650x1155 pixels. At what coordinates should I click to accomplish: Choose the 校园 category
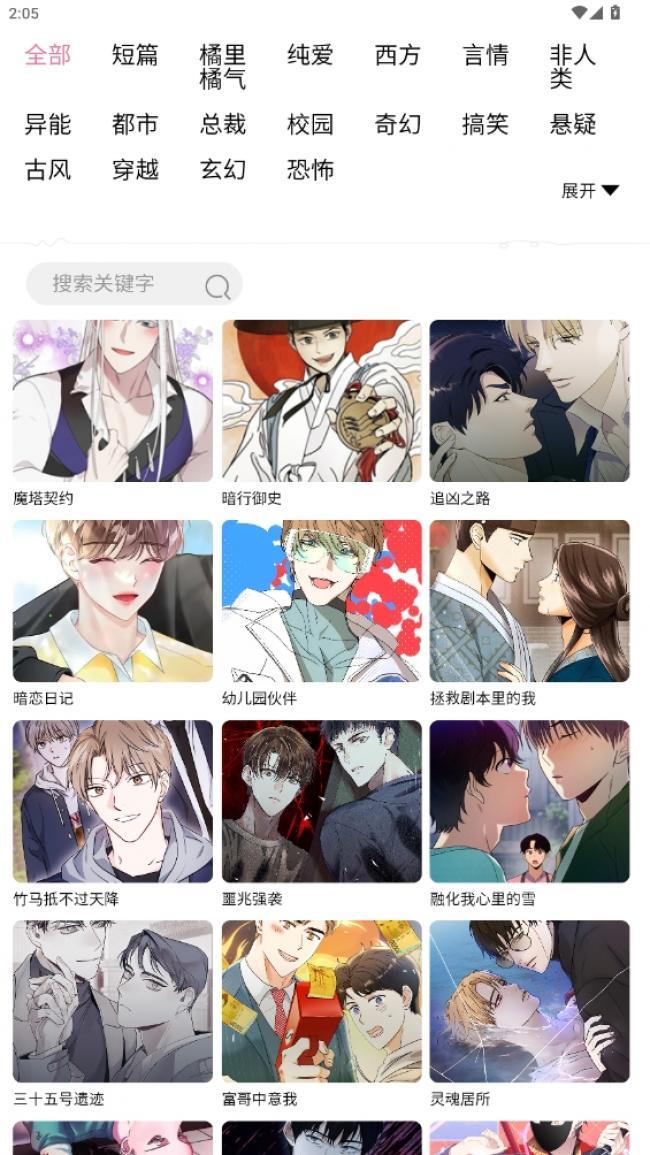pos(310,124)
